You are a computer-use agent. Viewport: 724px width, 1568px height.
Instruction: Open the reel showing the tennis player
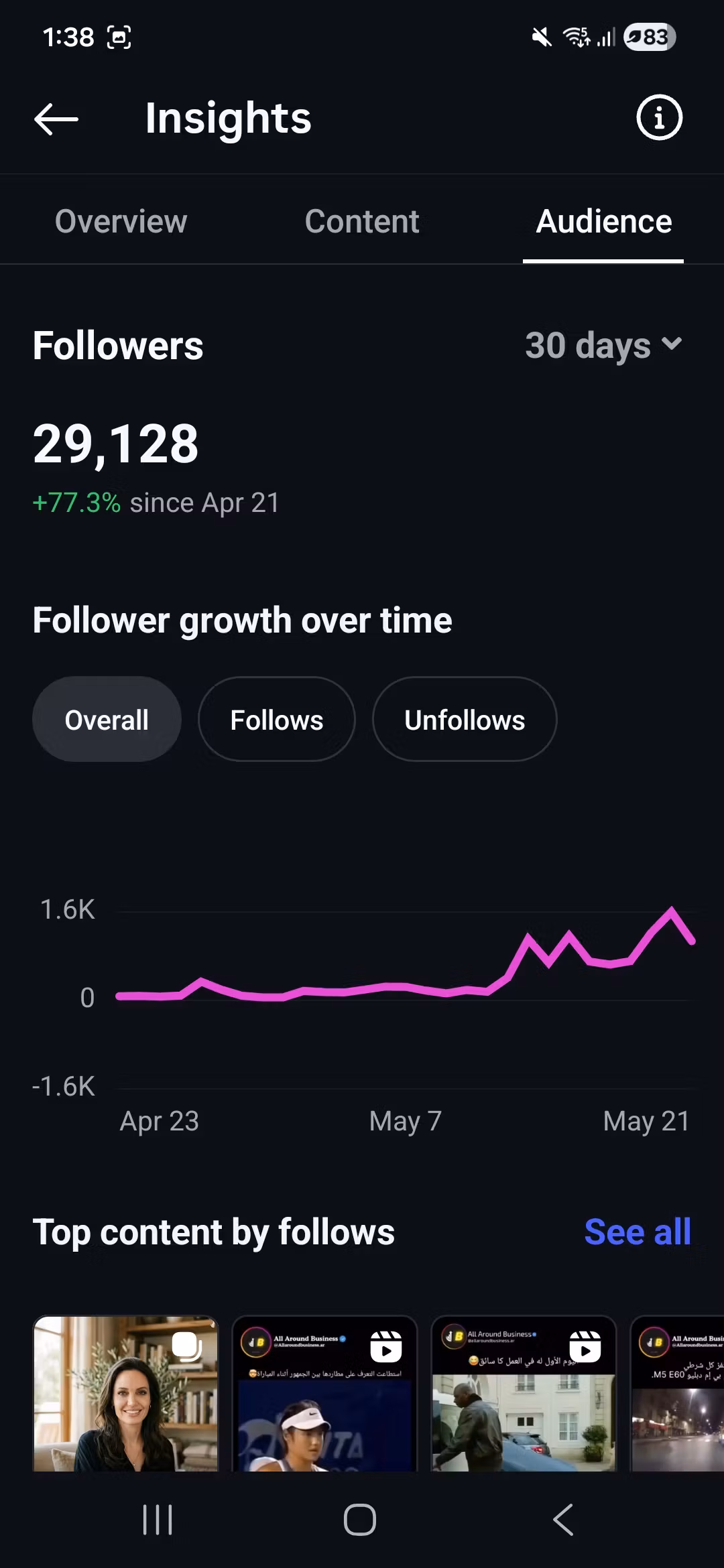click(x=324, y=1393)
